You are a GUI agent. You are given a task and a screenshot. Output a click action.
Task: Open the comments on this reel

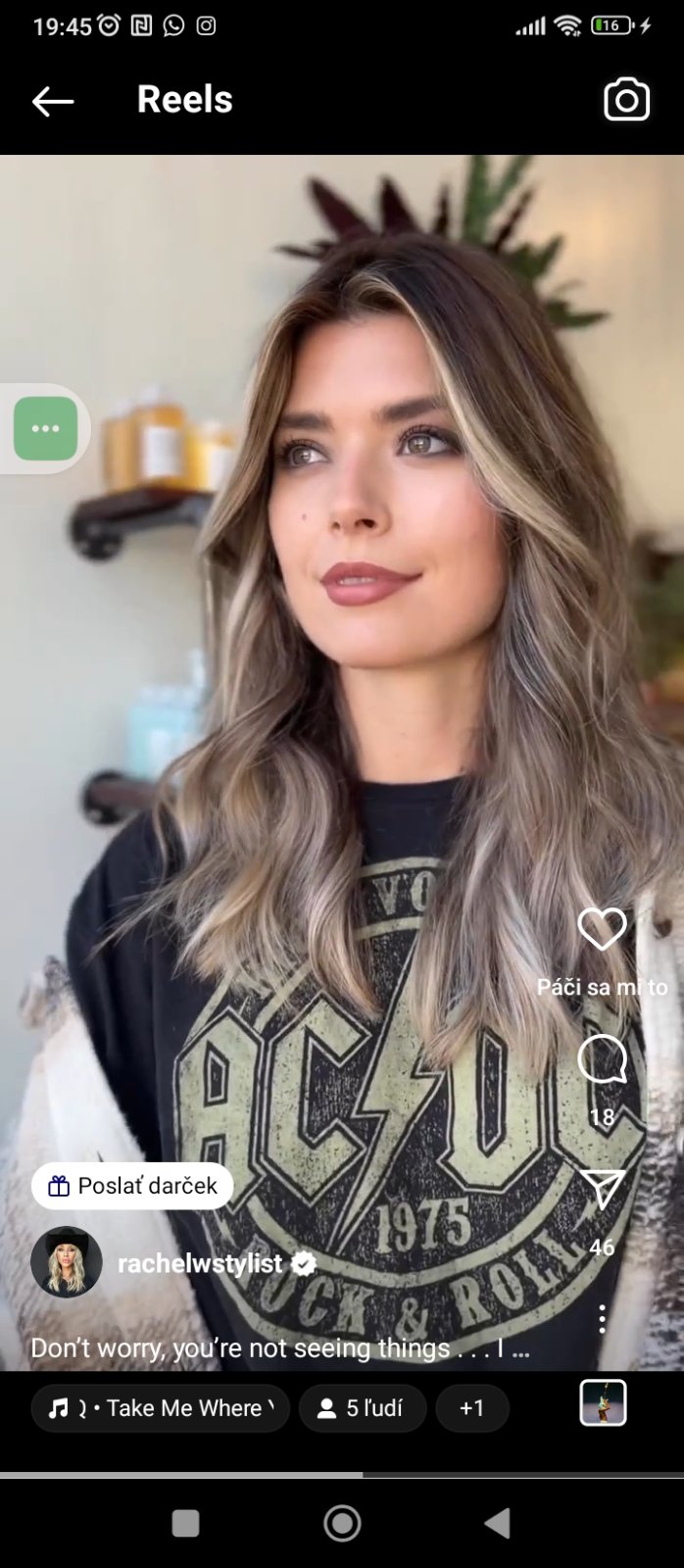[x=602, y=1059]
